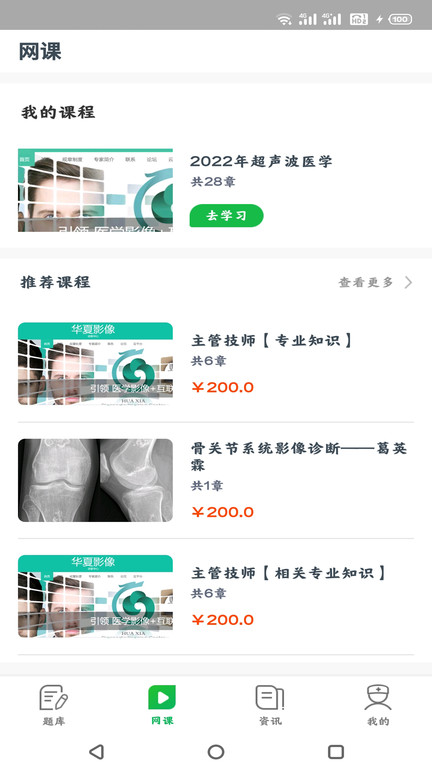
Task: Open the 主管技师【专业知识】course
Action: click(216, 364)
